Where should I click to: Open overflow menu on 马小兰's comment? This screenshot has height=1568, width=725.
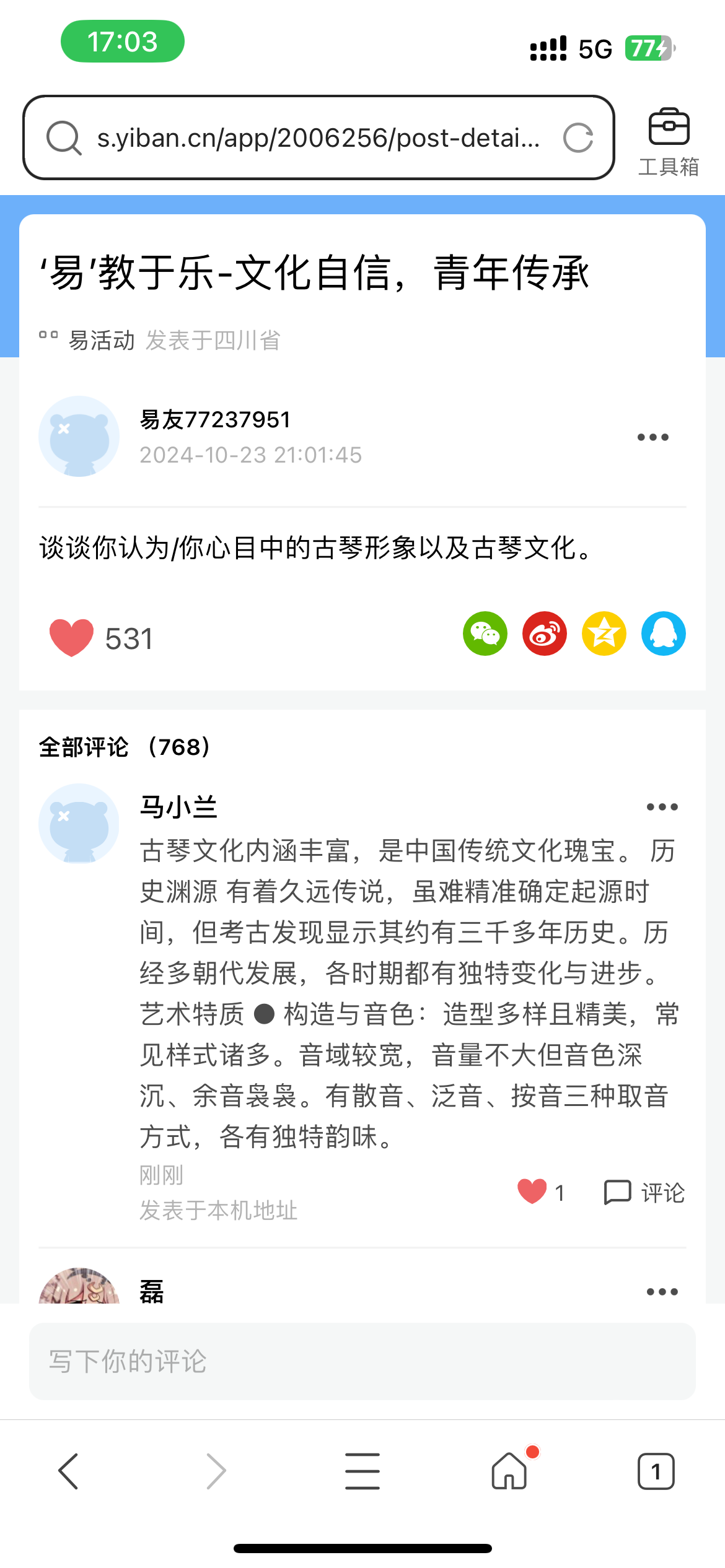coord(662,807)
